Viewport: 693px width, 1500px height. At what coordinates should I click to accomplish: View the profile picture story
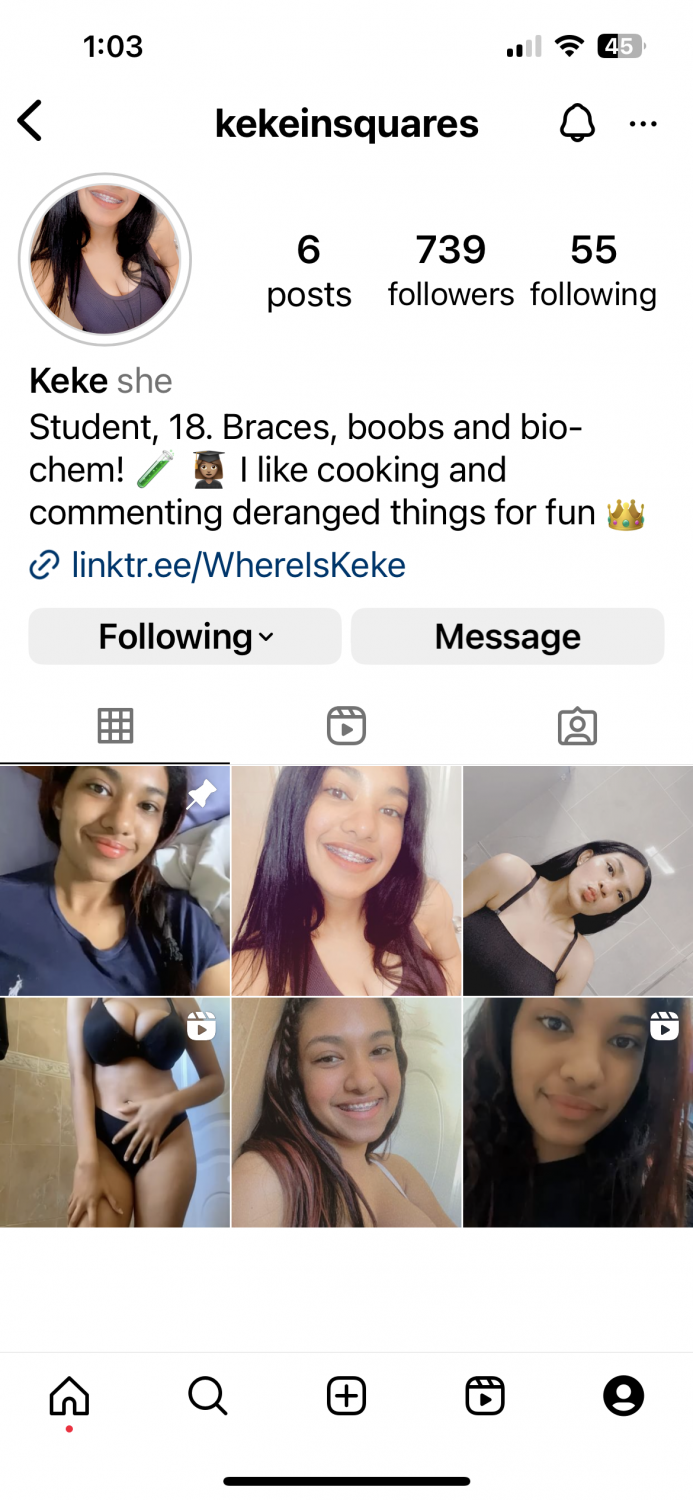(x=105, y=259)
